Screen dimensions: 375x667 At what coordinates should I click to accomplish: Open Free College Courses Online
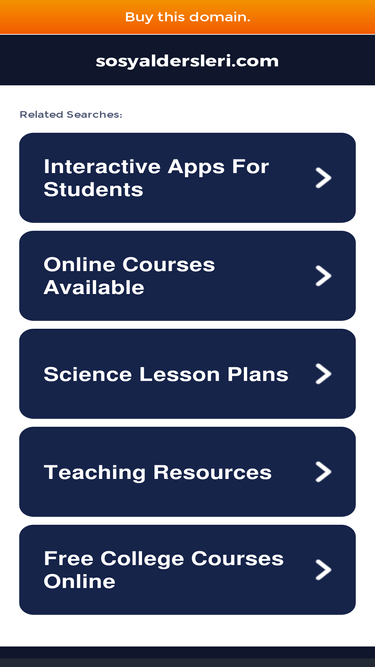coord(188,570)
